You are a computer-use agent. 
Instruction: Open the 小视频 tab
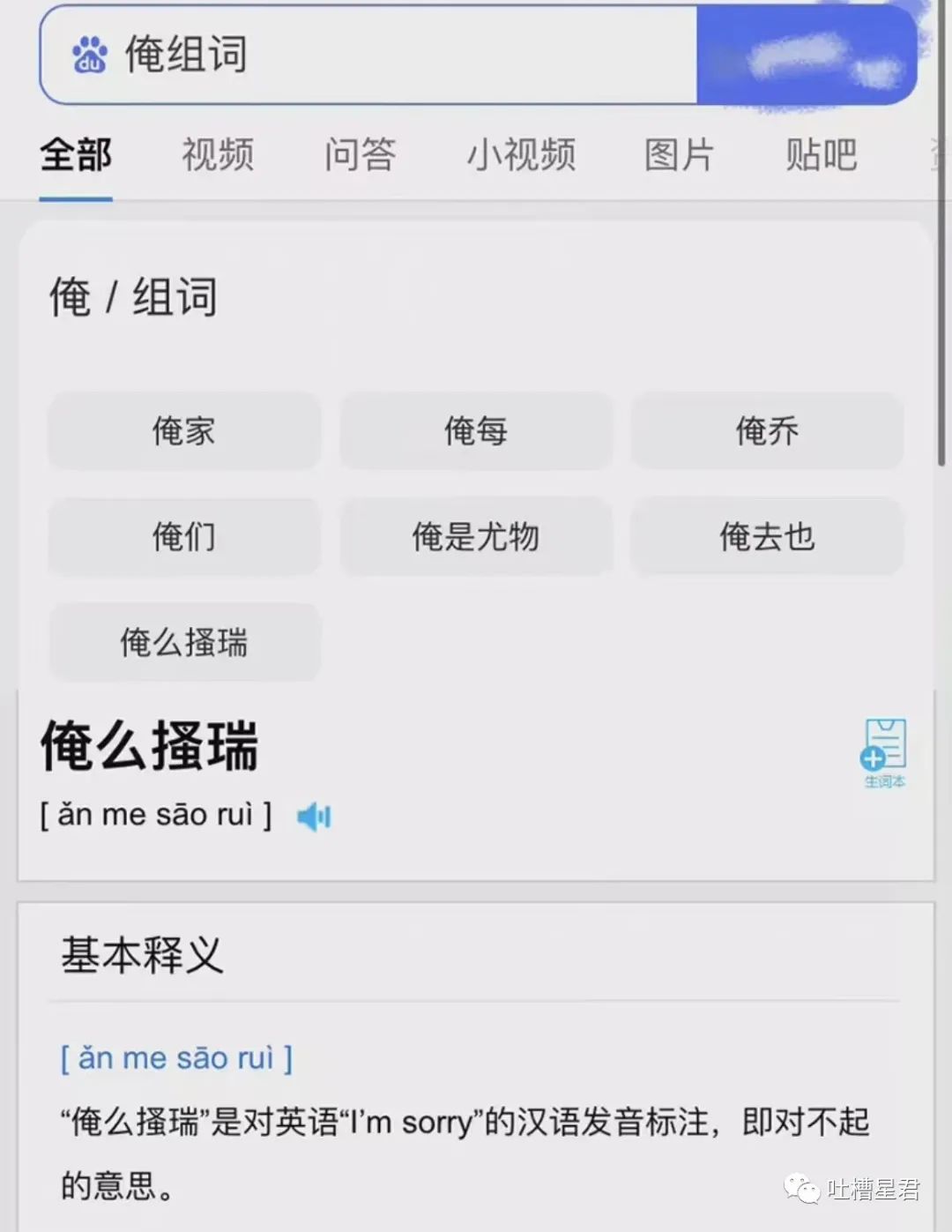point(520,155)
